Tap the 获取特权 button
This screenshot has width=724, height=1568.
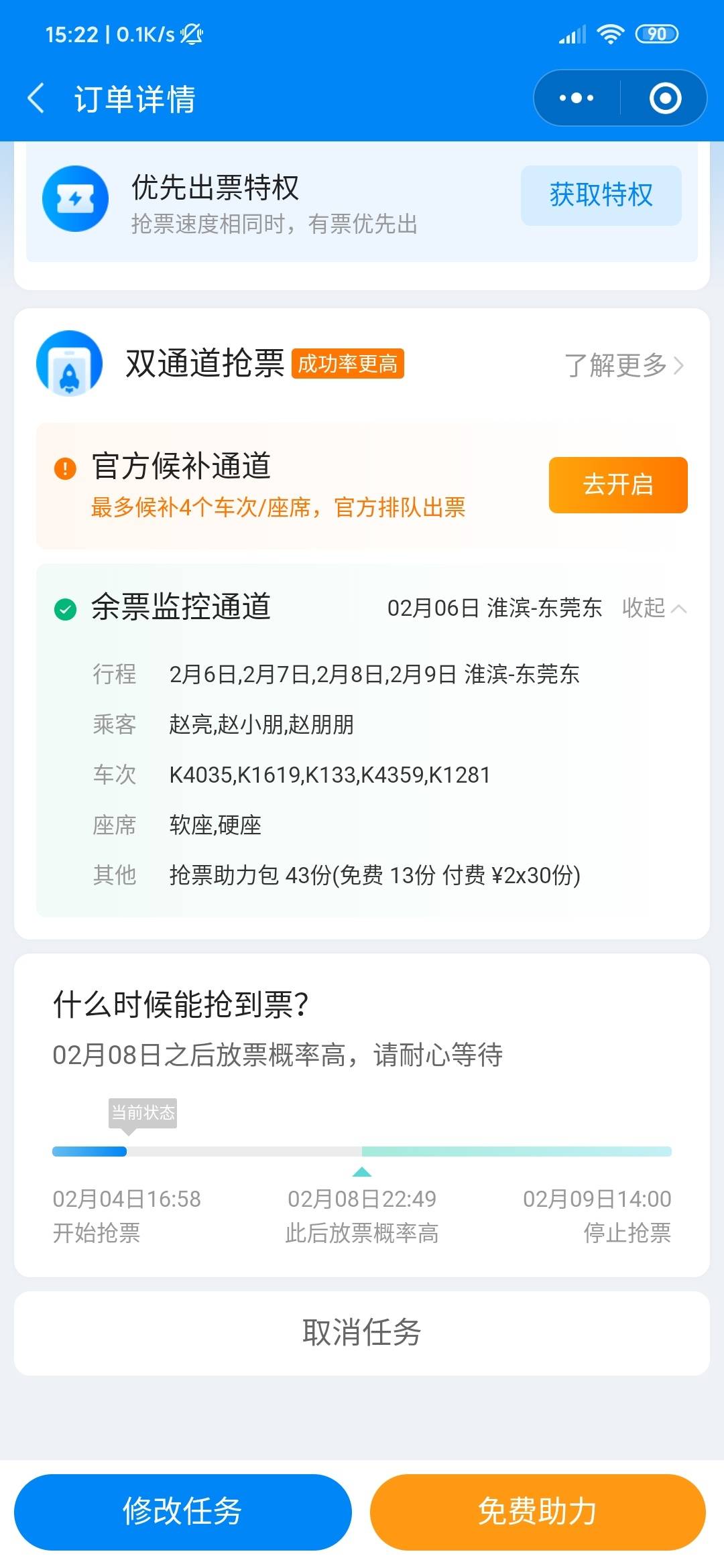click(x=601, y=195)
